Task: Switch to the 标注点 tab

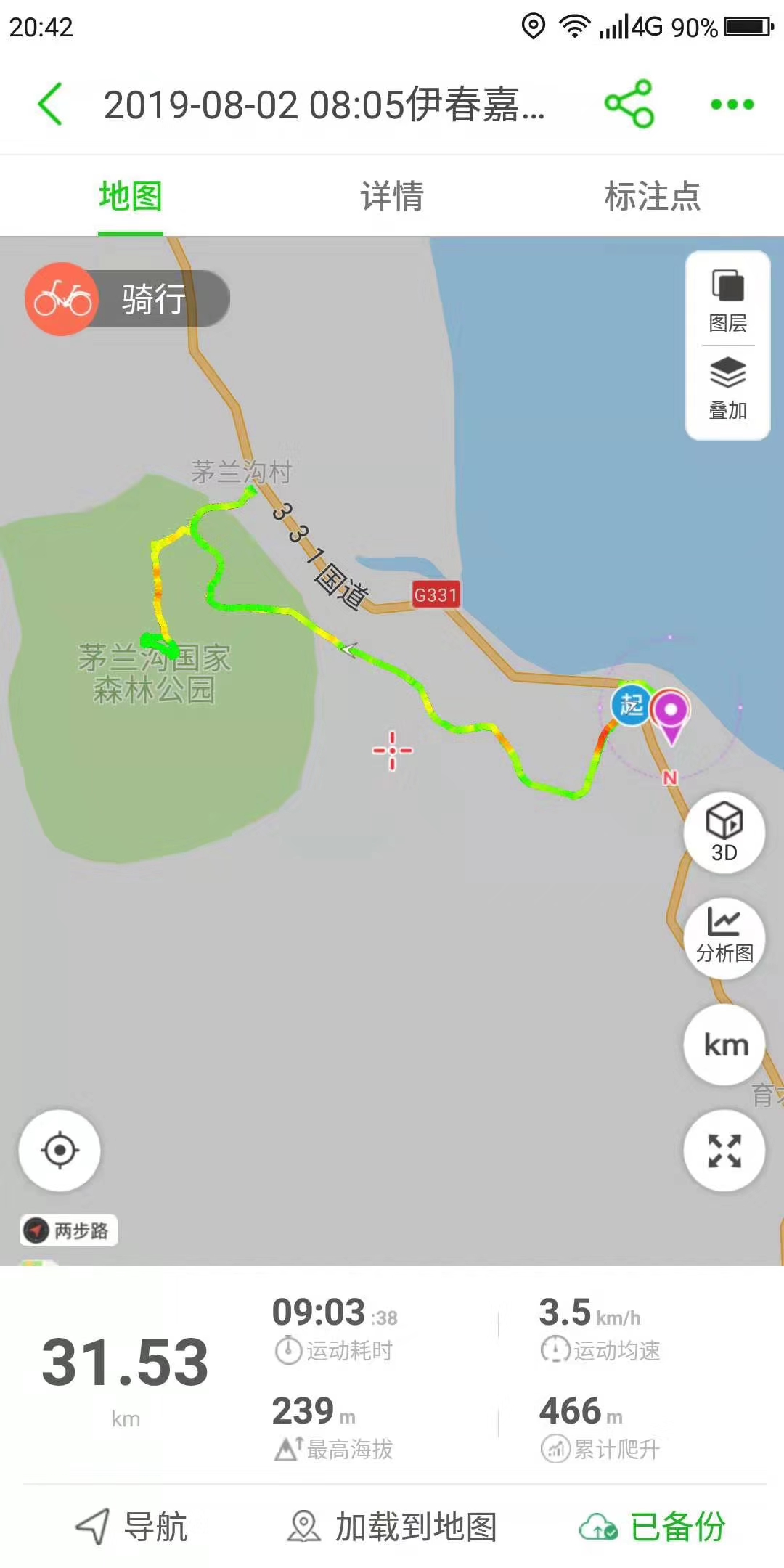Action: click(653, 196)
